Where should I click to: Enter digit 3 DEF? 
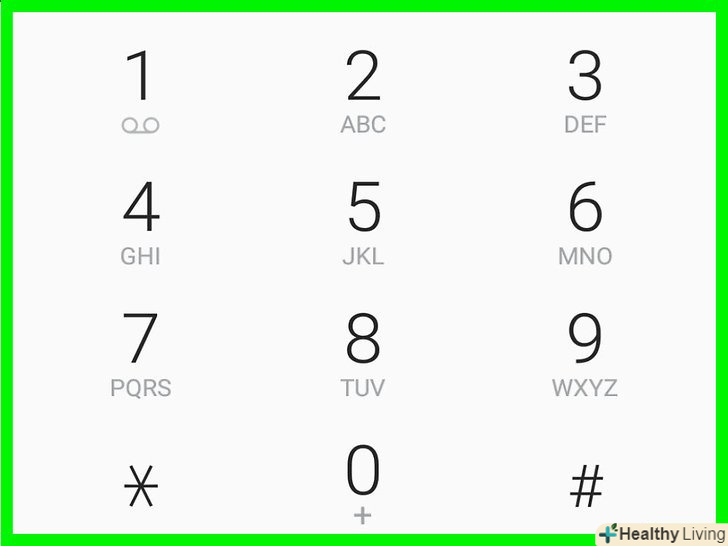[x=585, y=90]
